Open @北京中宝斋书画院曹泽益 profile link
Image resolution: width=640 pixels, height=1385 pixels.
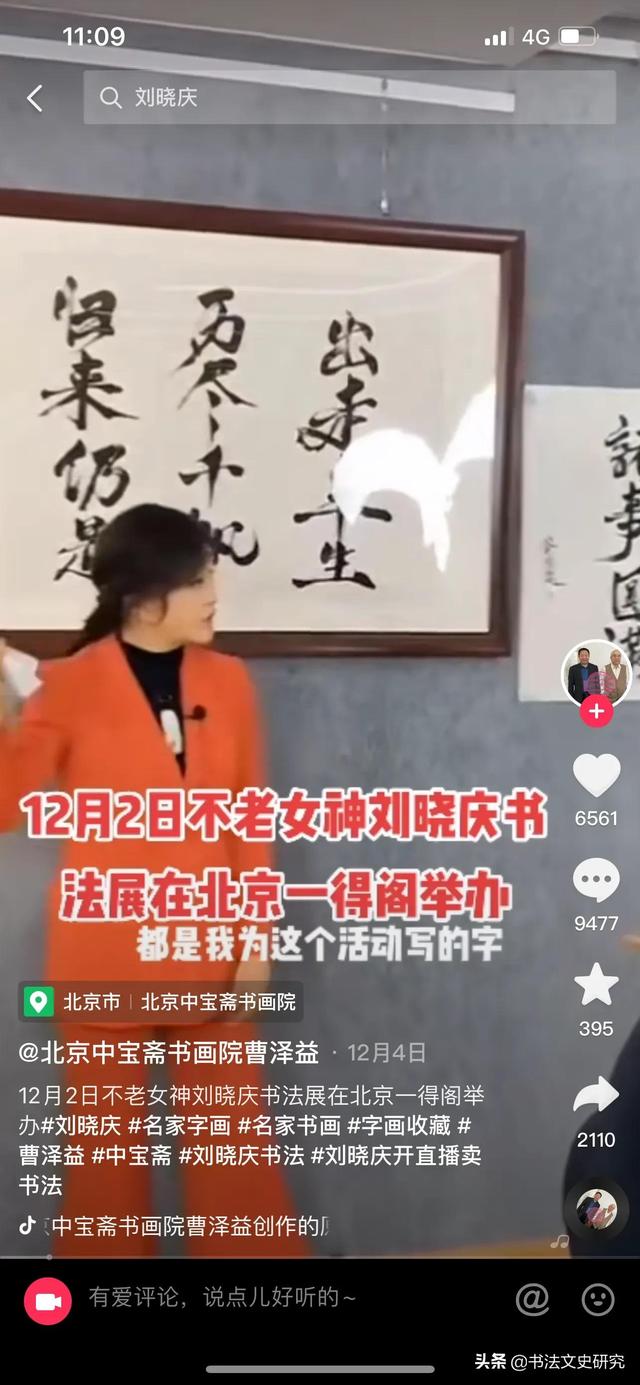(x=170, y=1052)
